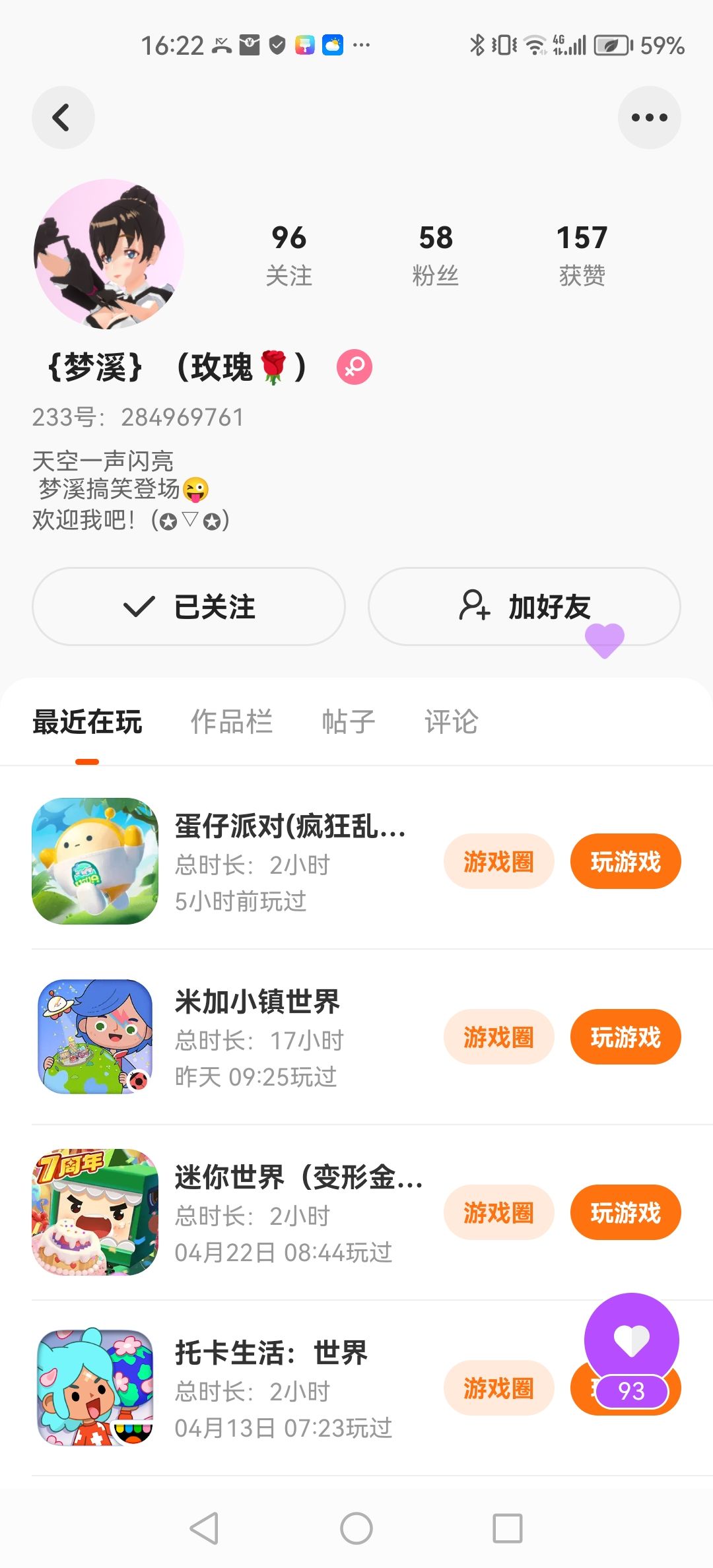This screenshot has height=1568, width=713.
Task: Open the 粉丝 followers list
Action: coord(436,255)
